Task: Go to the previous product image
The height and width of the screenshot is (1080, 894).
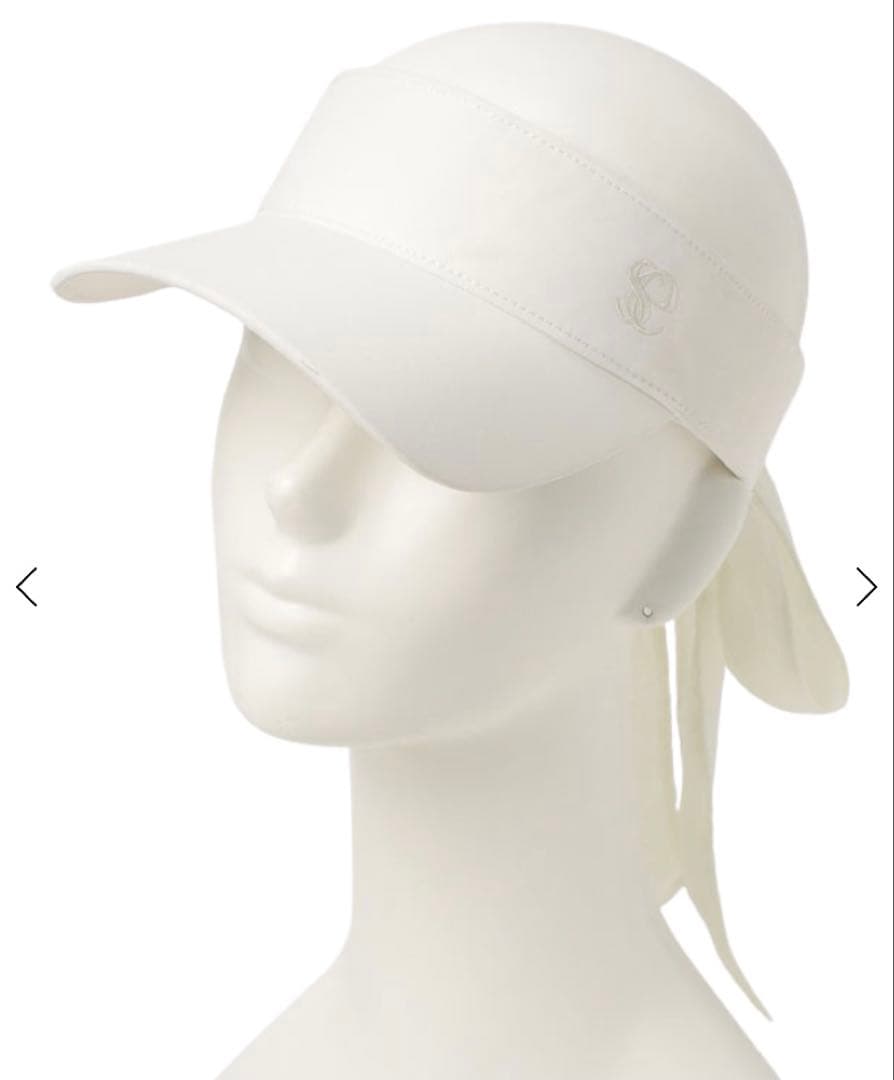Action: point(27,587)
